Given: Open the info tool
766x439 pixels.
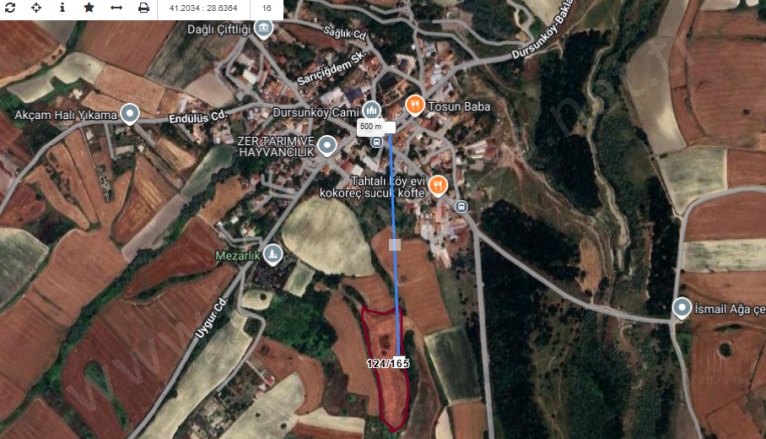Looking at the screenshot, I should point(63,7).
